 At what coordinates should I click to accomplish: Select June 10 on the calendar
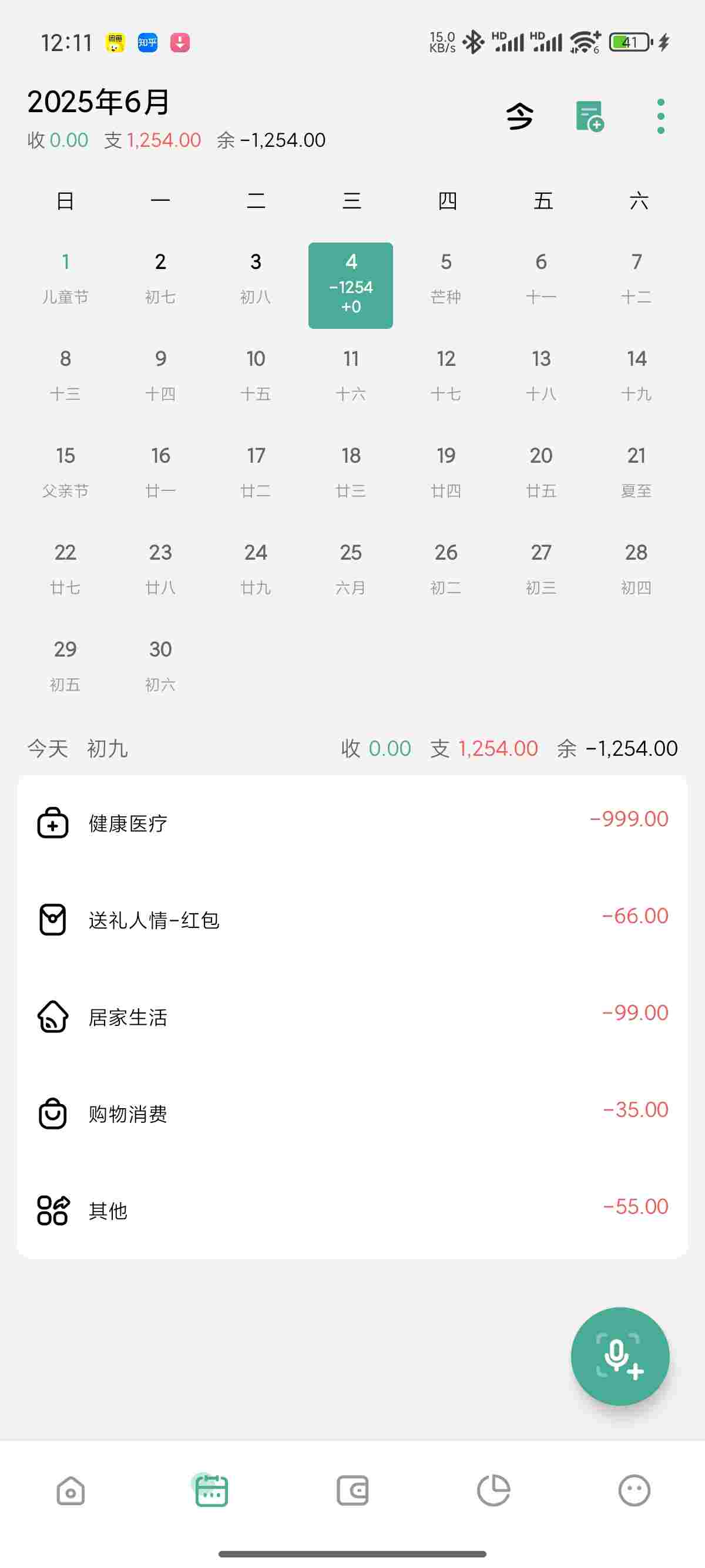pyautogui.click(x=256, y=374)
